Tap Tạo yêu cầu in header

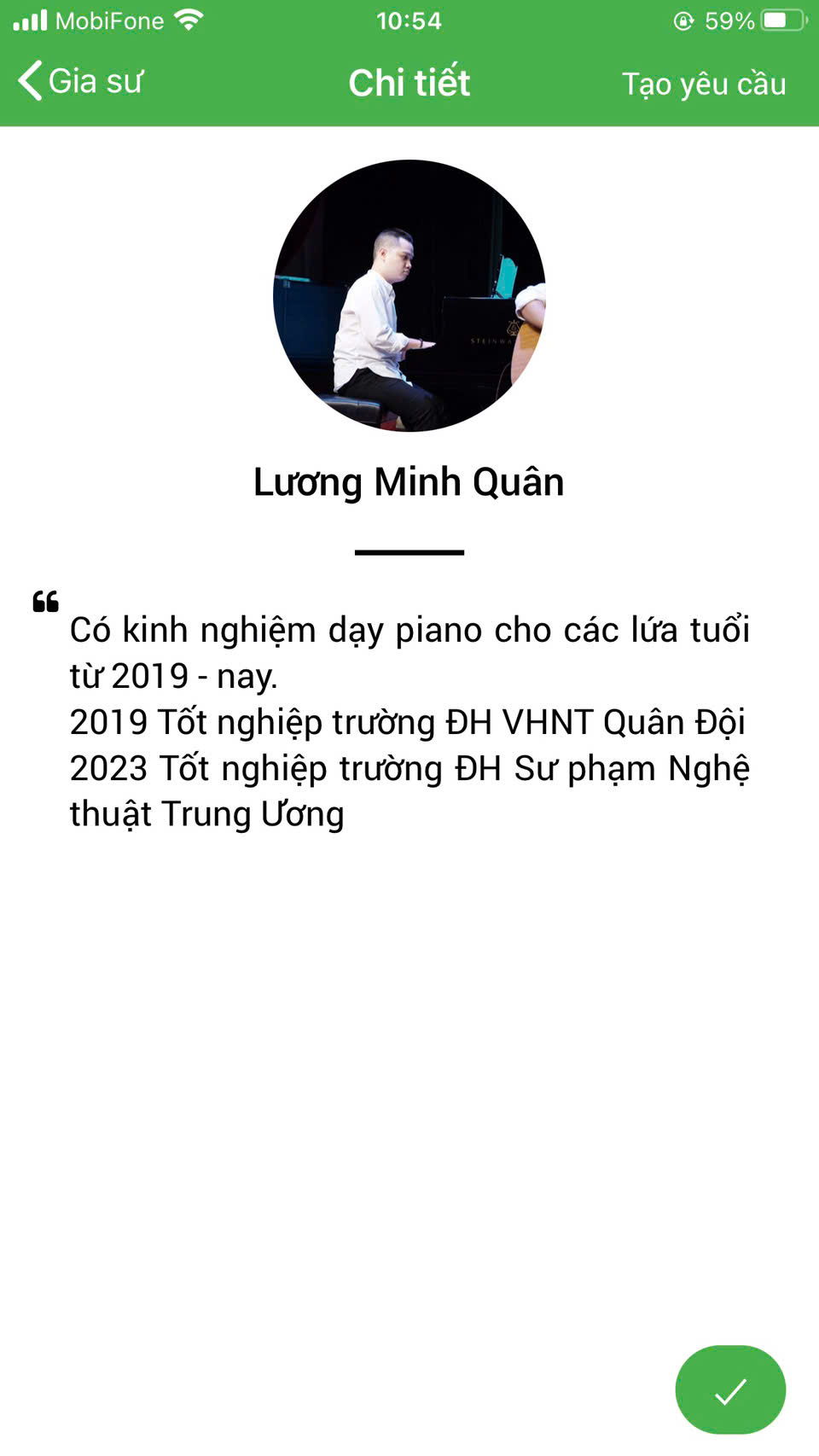[x=704, y=84]
